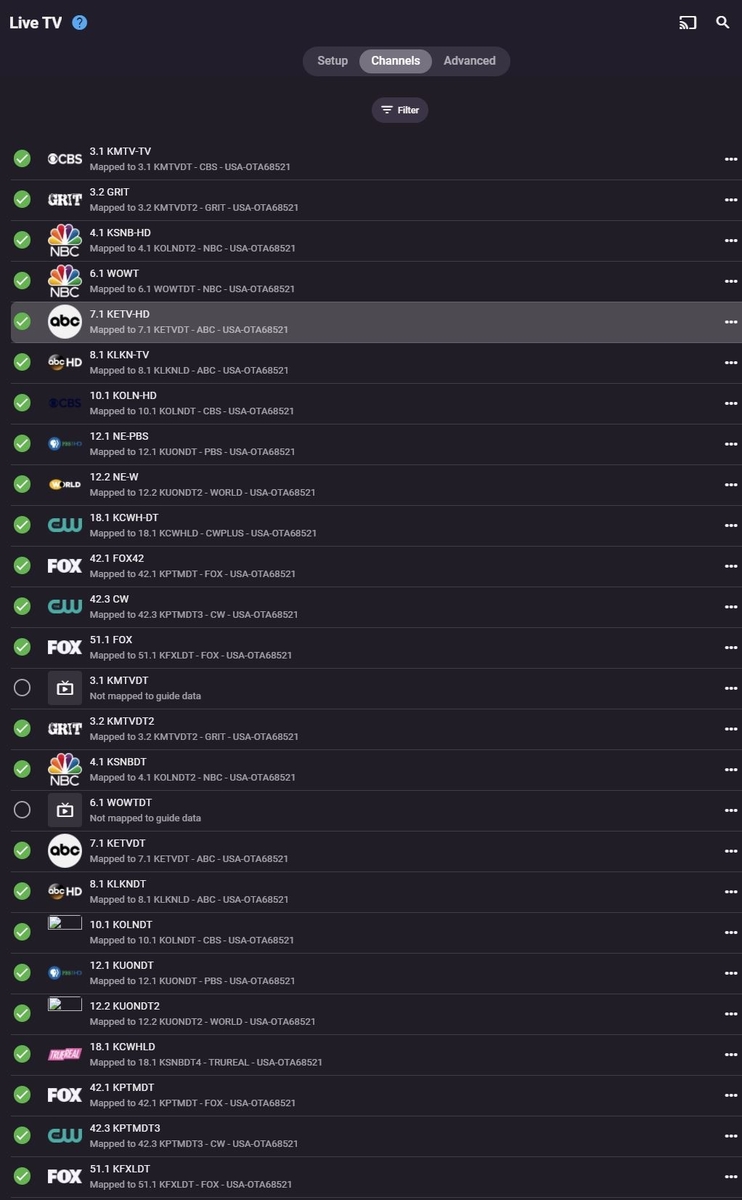Open more options for 12.2 NE-W

(x=730, y=485)
